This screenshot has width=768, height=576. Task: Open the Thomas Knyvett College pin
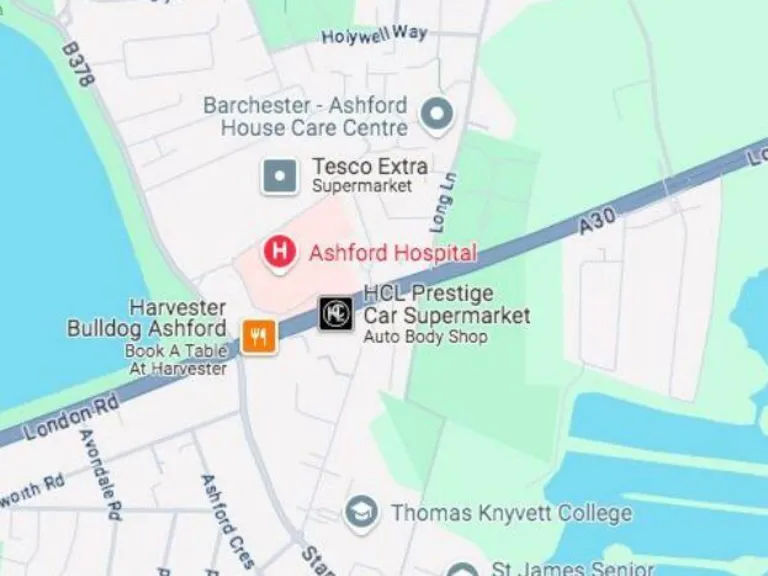361,513
